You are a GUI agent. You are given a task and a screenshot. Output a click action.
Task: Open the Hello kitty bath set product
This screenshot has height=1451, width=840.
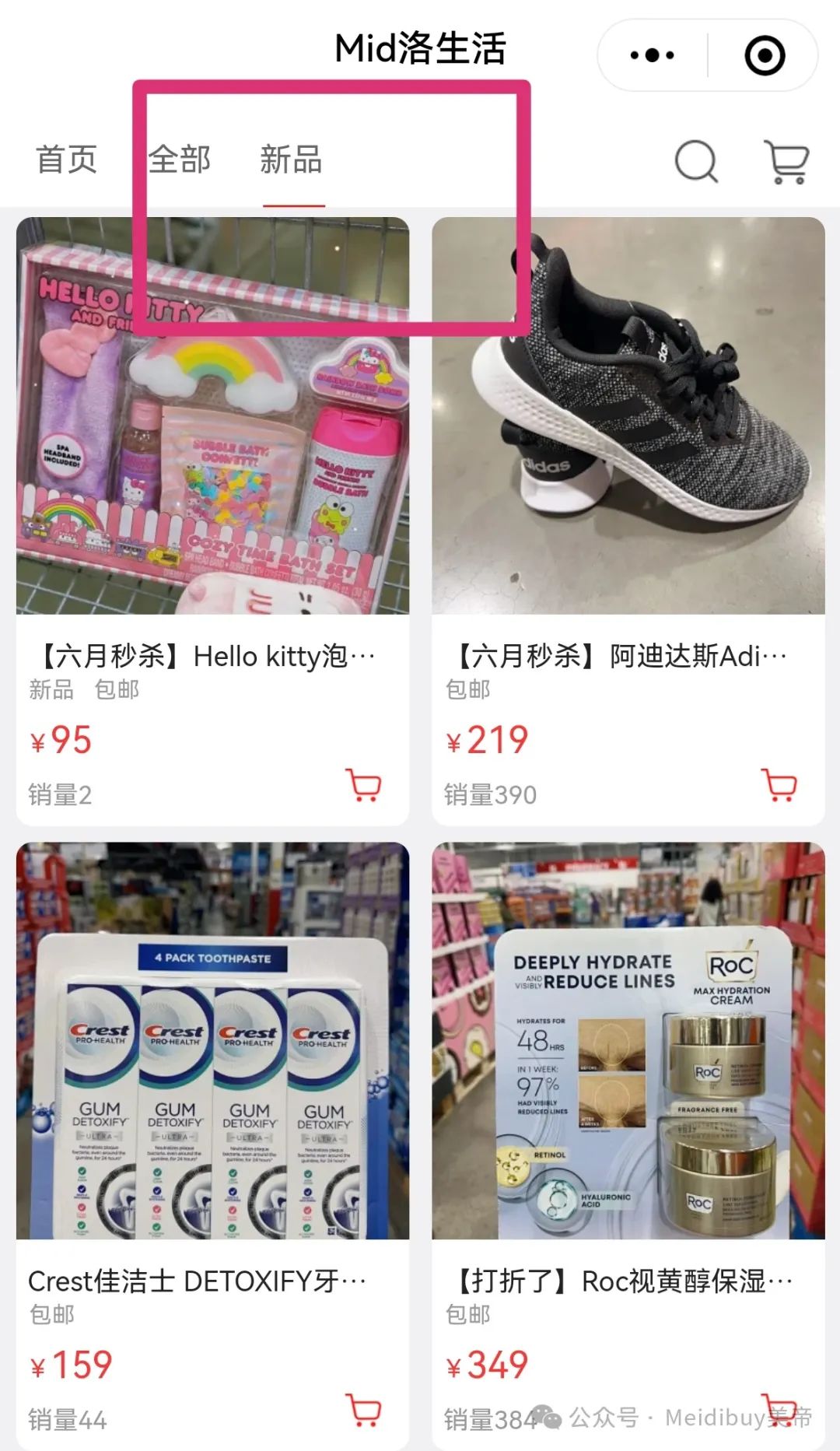point(212,416)
